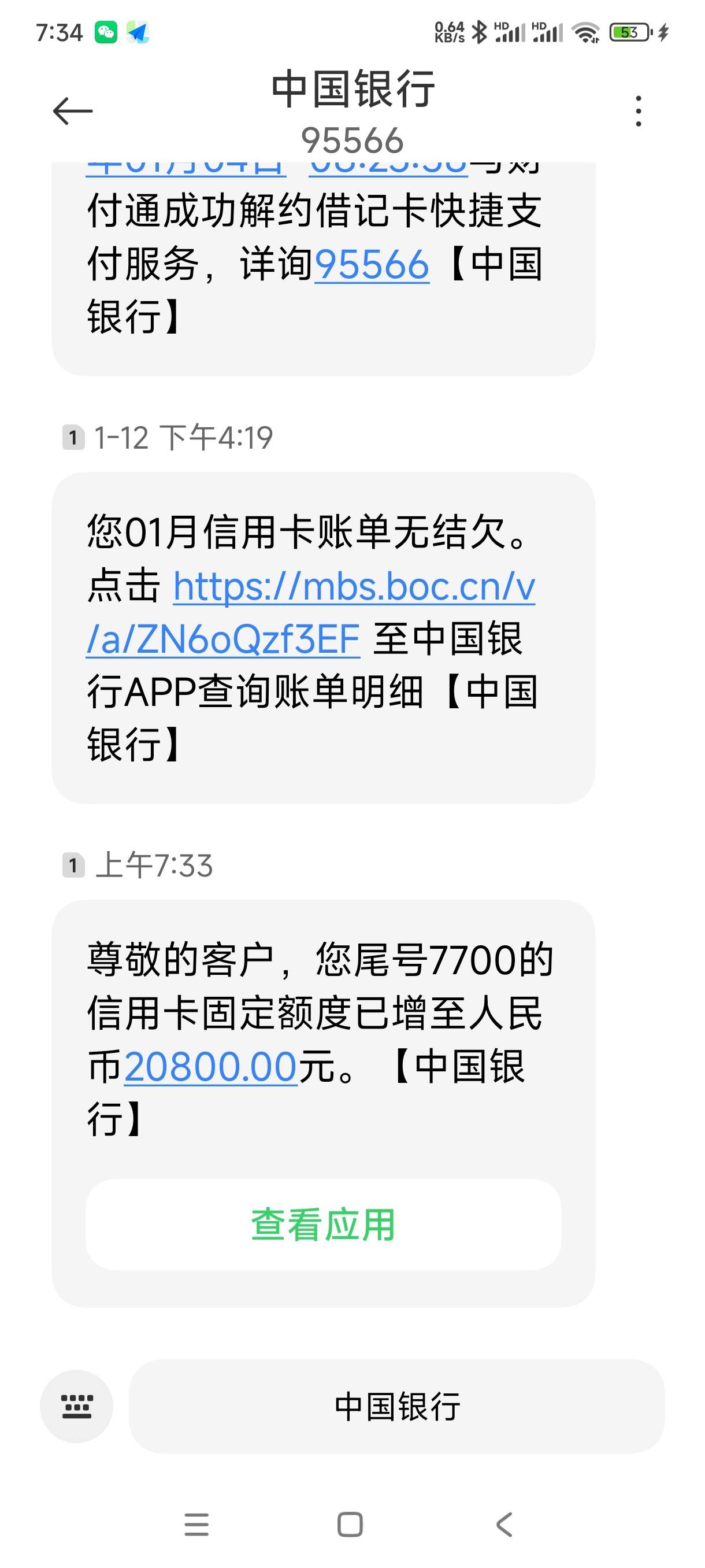Go to home screen via navigation bar
Screen dimensions: 705x1568
coord(350,1525)
